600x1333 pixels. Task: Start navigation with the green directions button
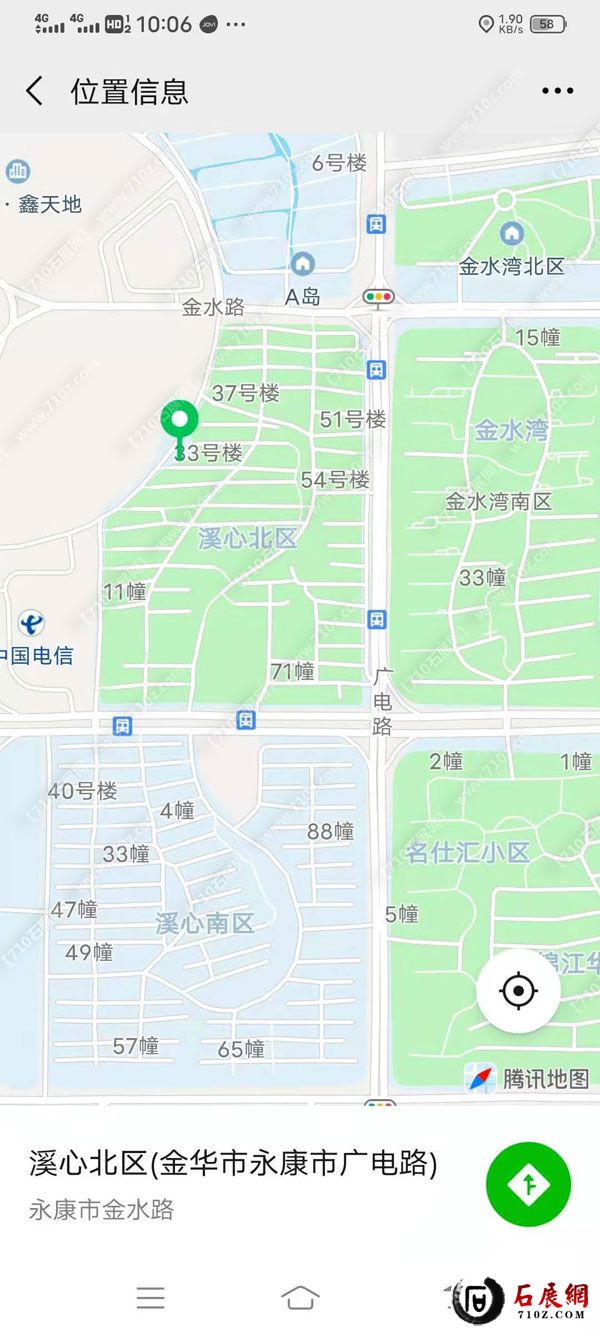pyautogui.click(x=528, y=1185)
